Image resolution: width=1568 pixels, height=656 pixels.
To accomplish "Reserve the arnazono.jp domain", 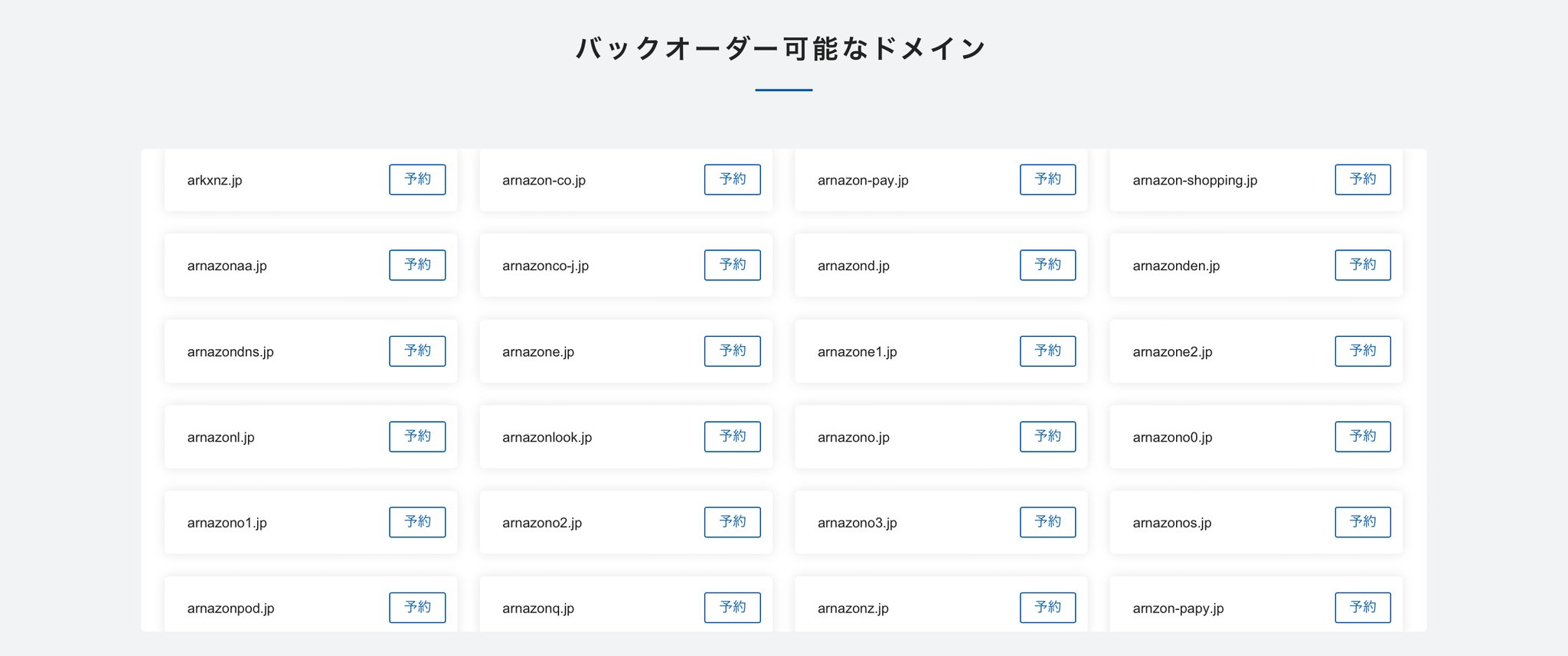I will pos(1047,436).
